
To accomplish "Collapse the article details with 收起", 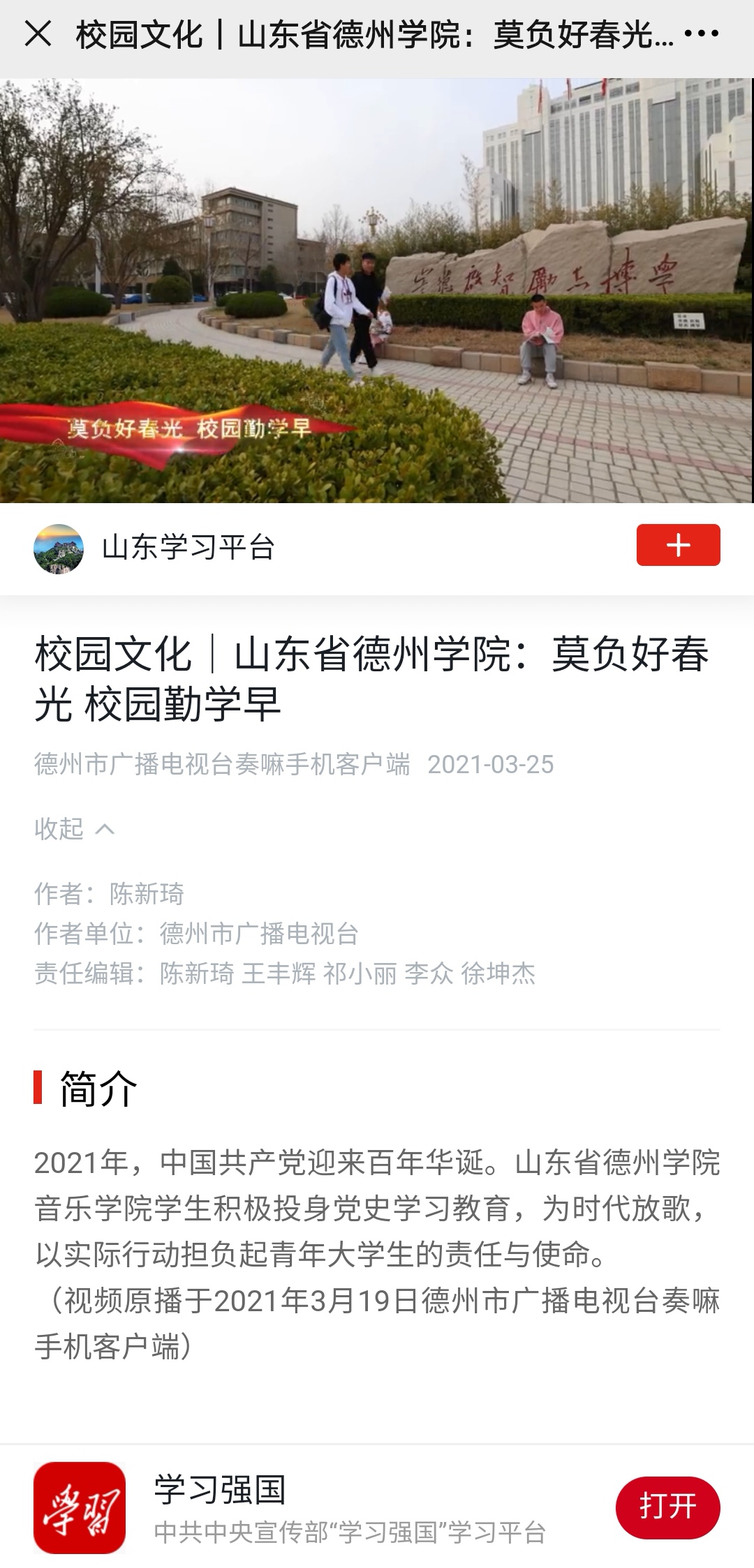I will point(73,829).
